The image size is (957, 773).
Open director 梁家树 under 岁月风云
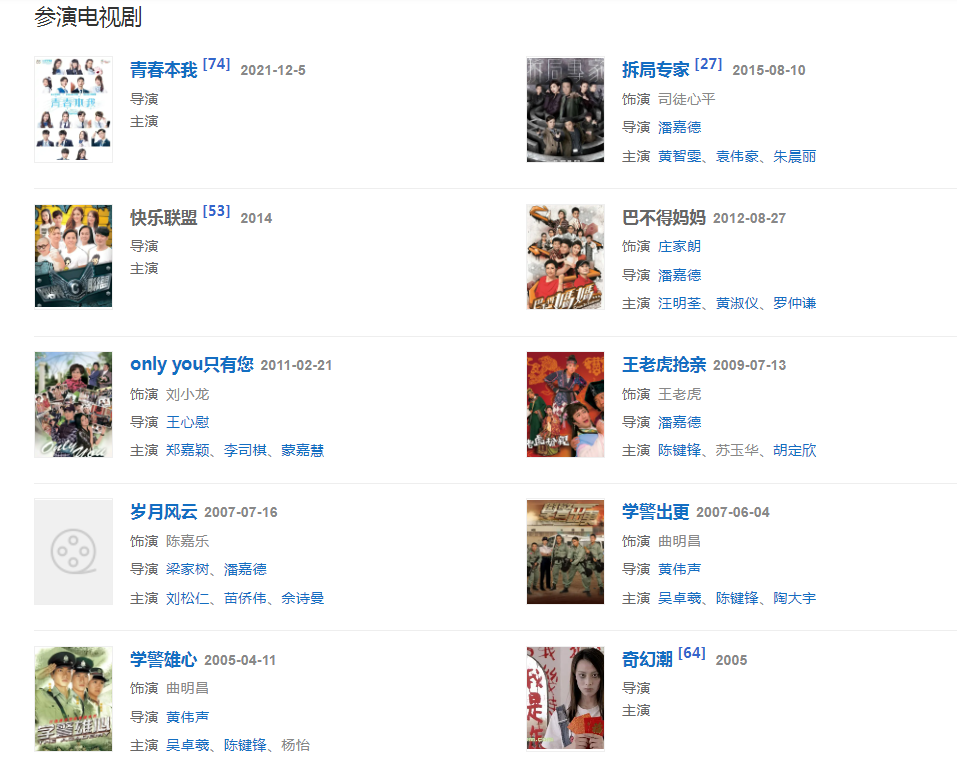(187, 569)
